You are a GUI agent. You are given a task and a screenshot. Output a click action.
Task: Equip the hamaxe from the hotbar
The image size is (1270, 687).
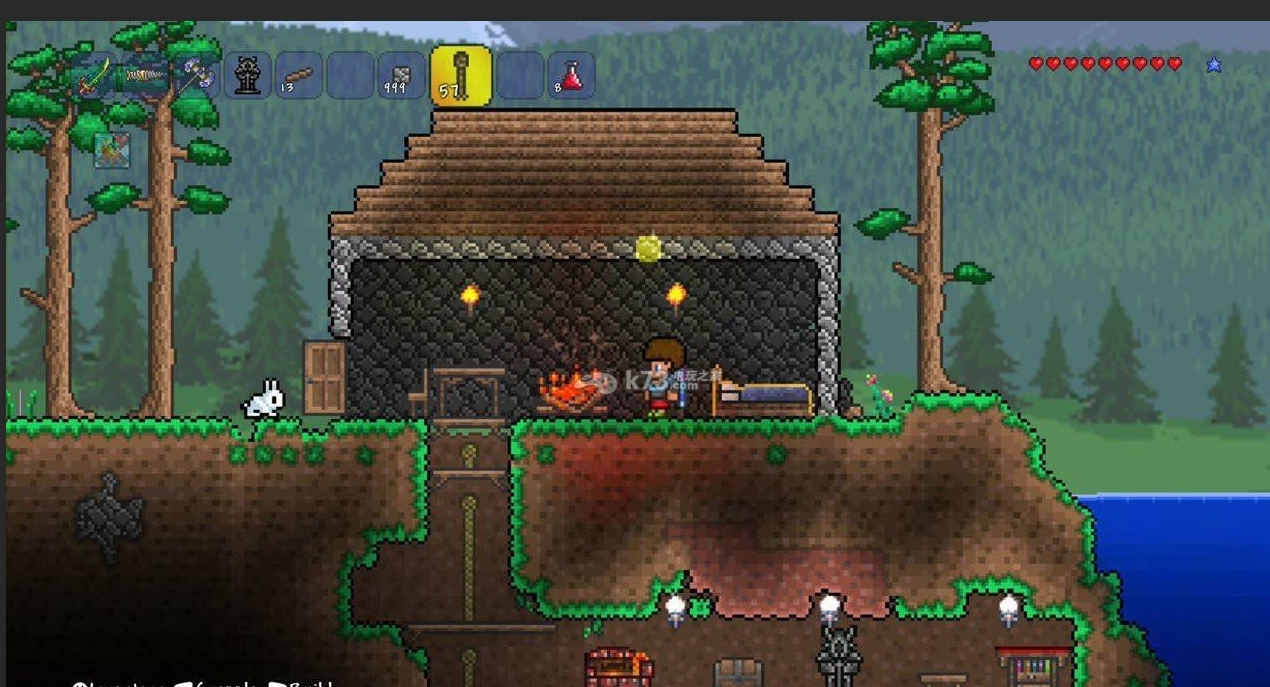pos(196,76)
